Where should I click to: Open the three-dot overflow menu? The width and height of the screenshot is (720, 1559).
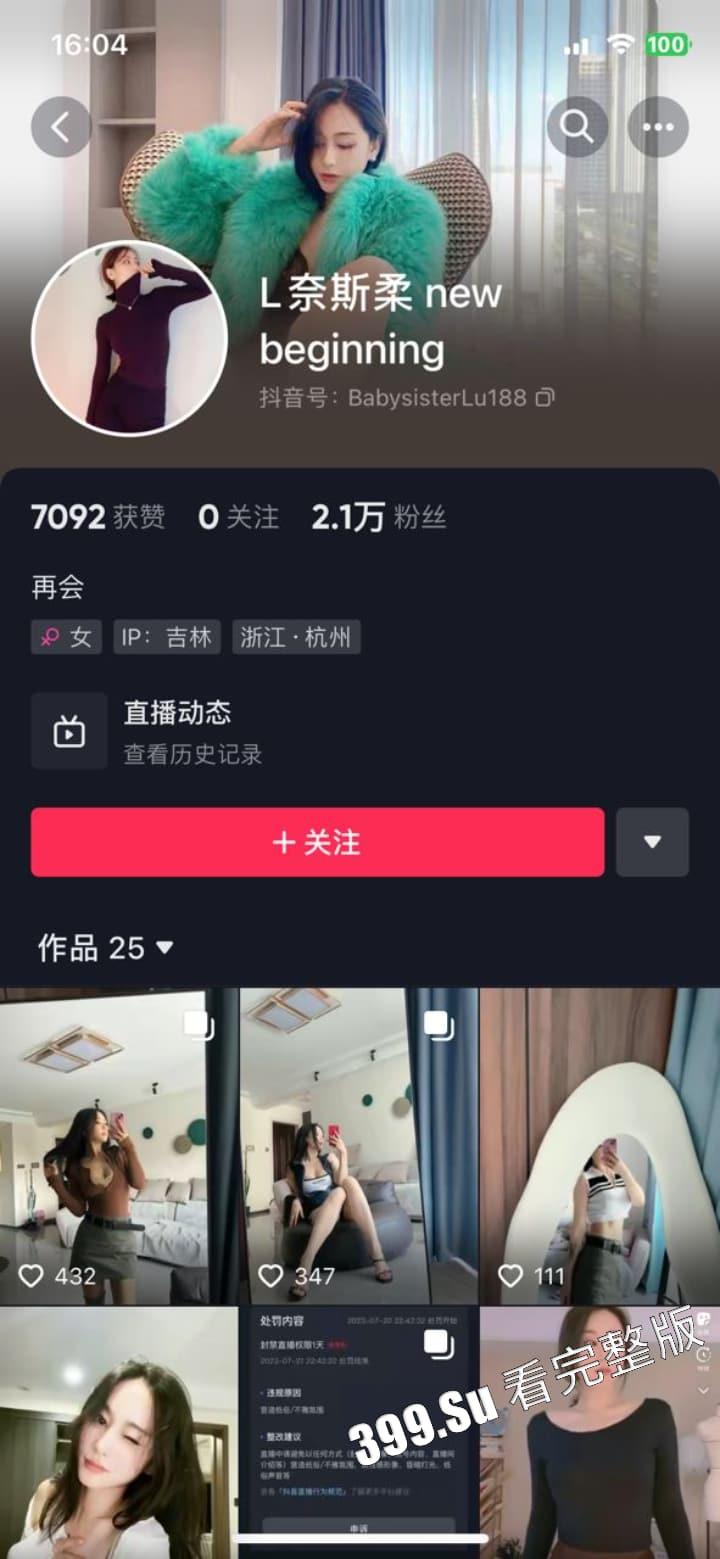657,127
